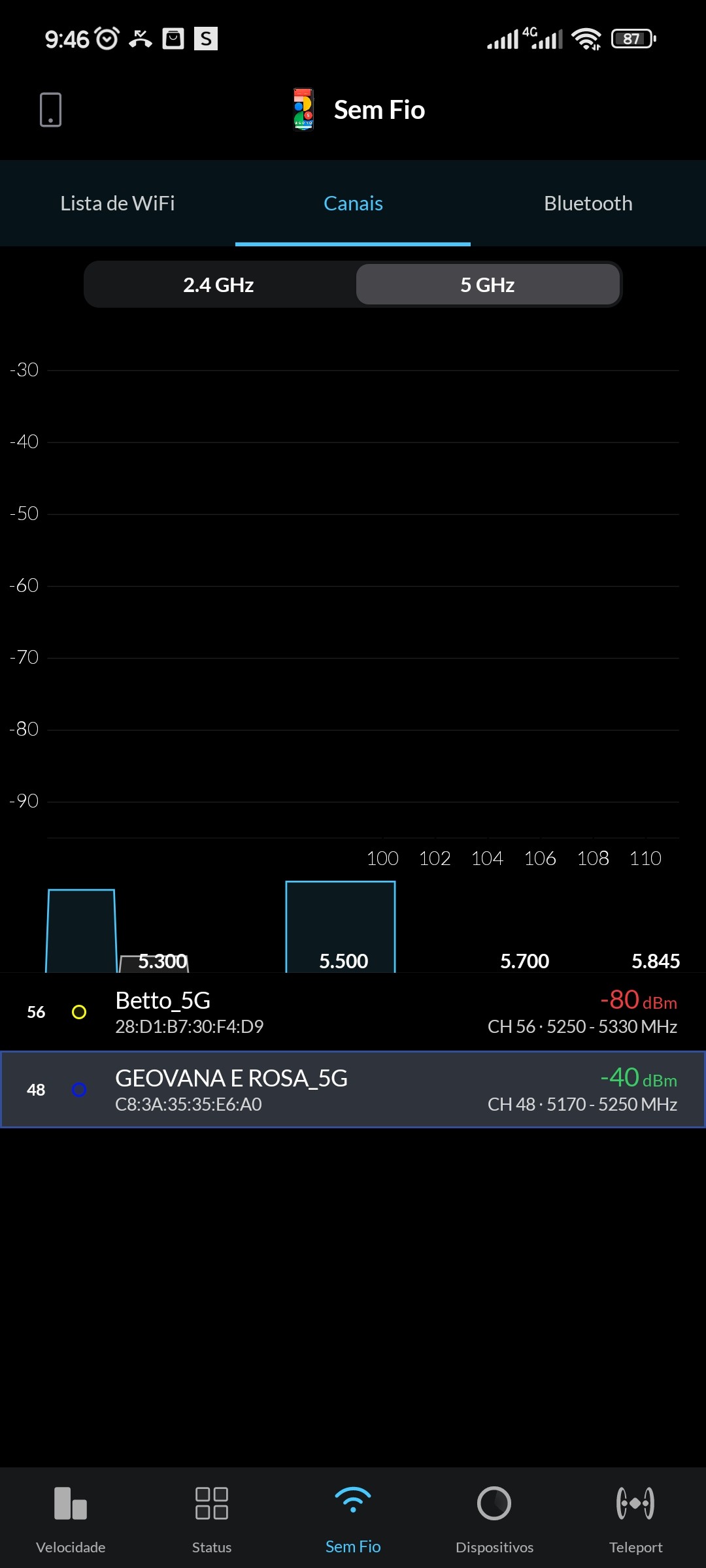Select the Betto_5G network row

tap(353, 1012)
